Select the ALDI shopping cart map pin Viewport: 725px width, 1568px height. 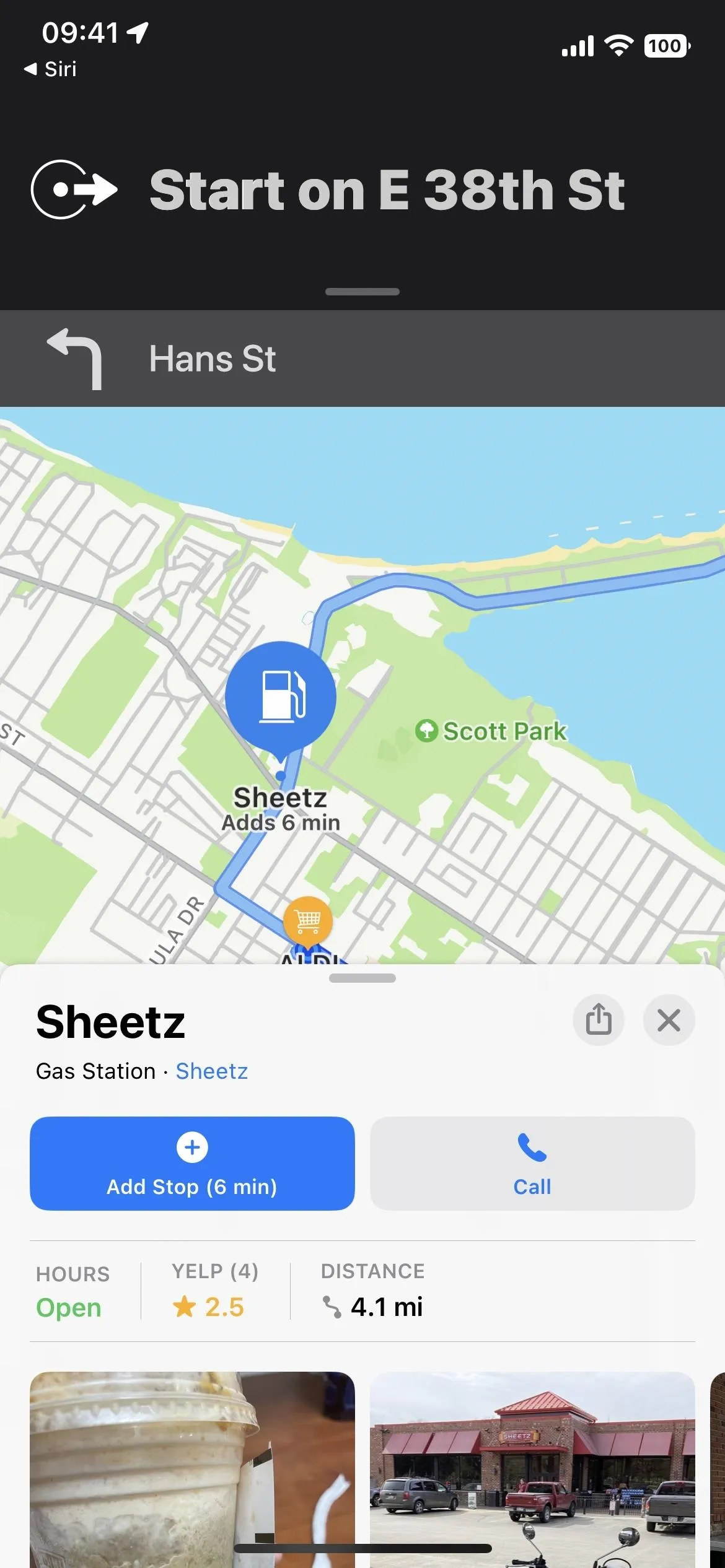coord(308,921)
